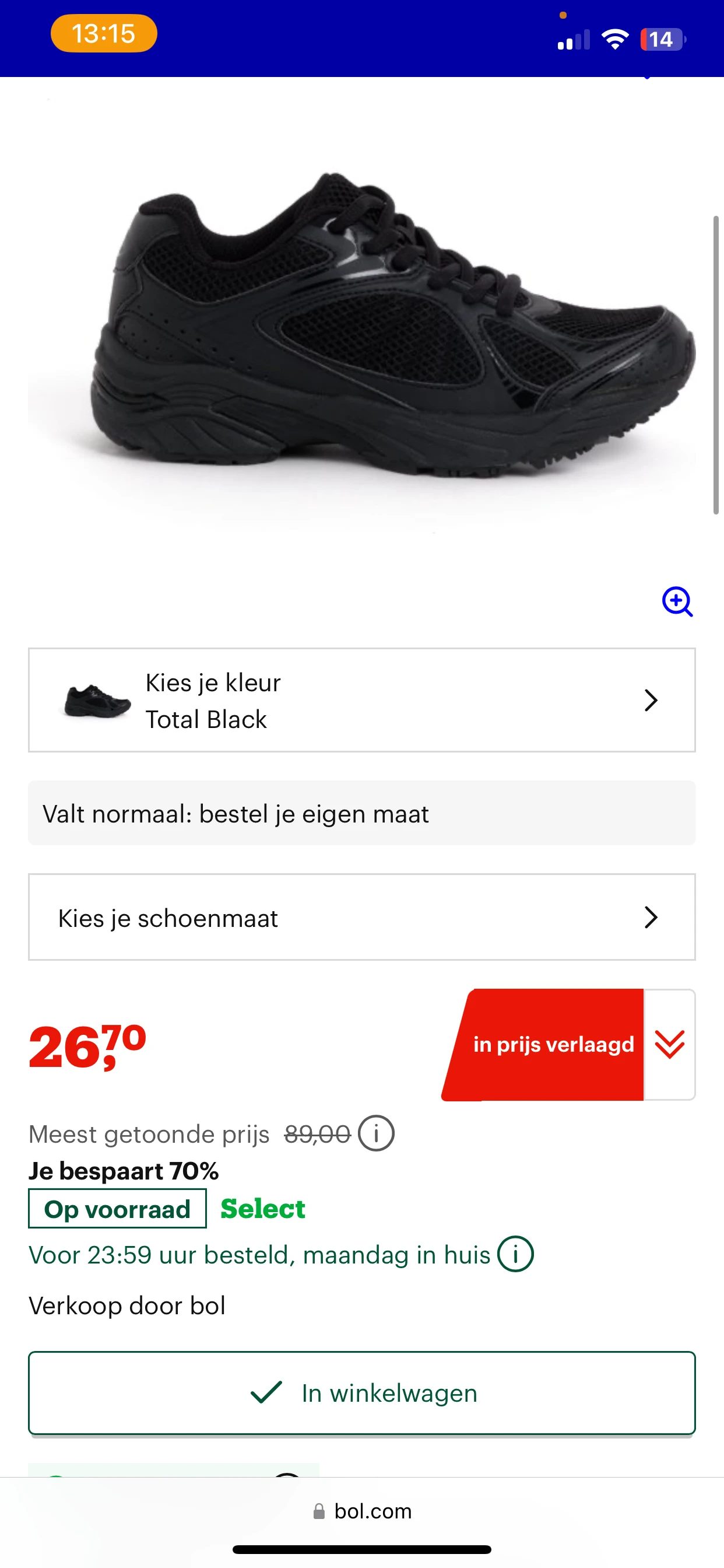
Task: Open the Total Black color option row
Action: (x=362, y=700)
